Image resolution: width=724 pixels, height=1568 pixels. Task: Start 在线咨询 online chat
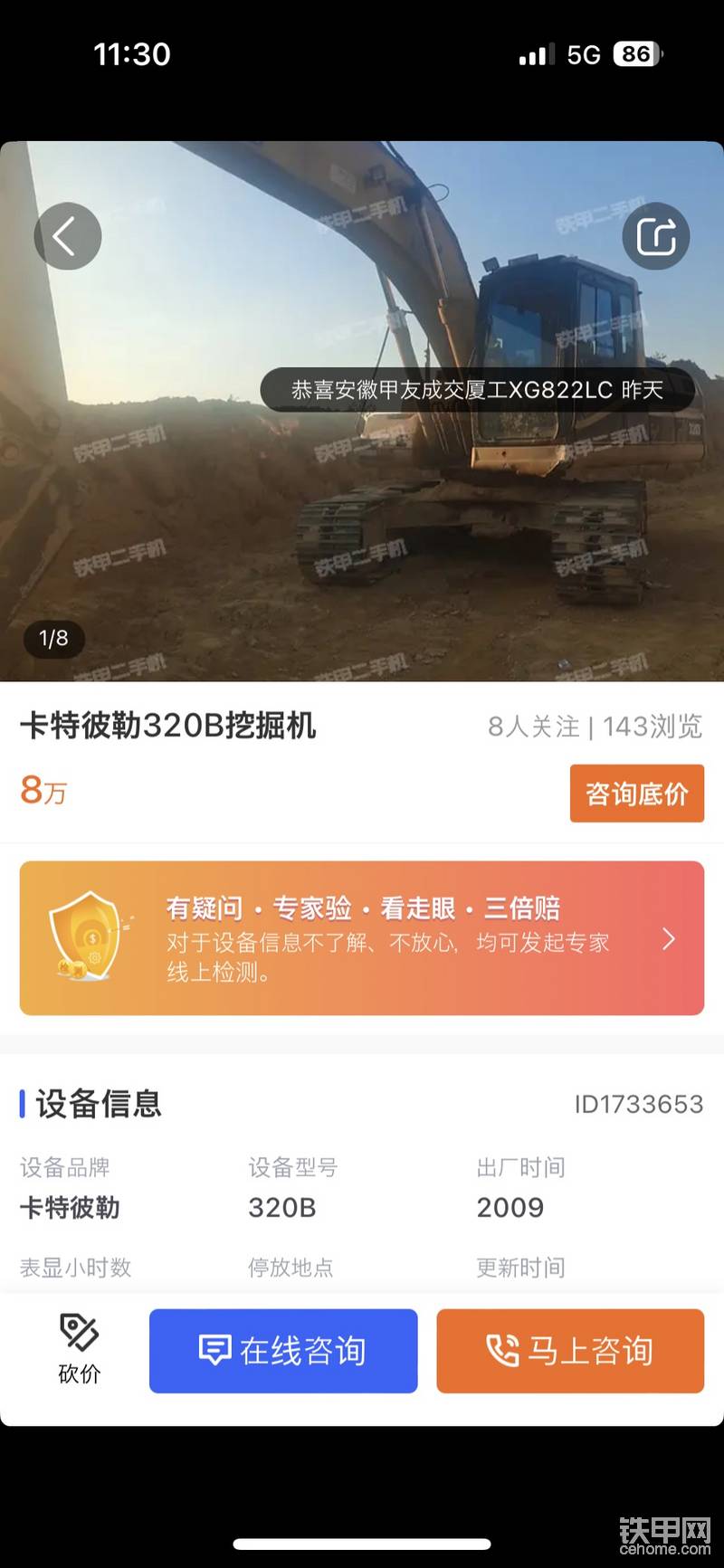tap(283, 1351)
